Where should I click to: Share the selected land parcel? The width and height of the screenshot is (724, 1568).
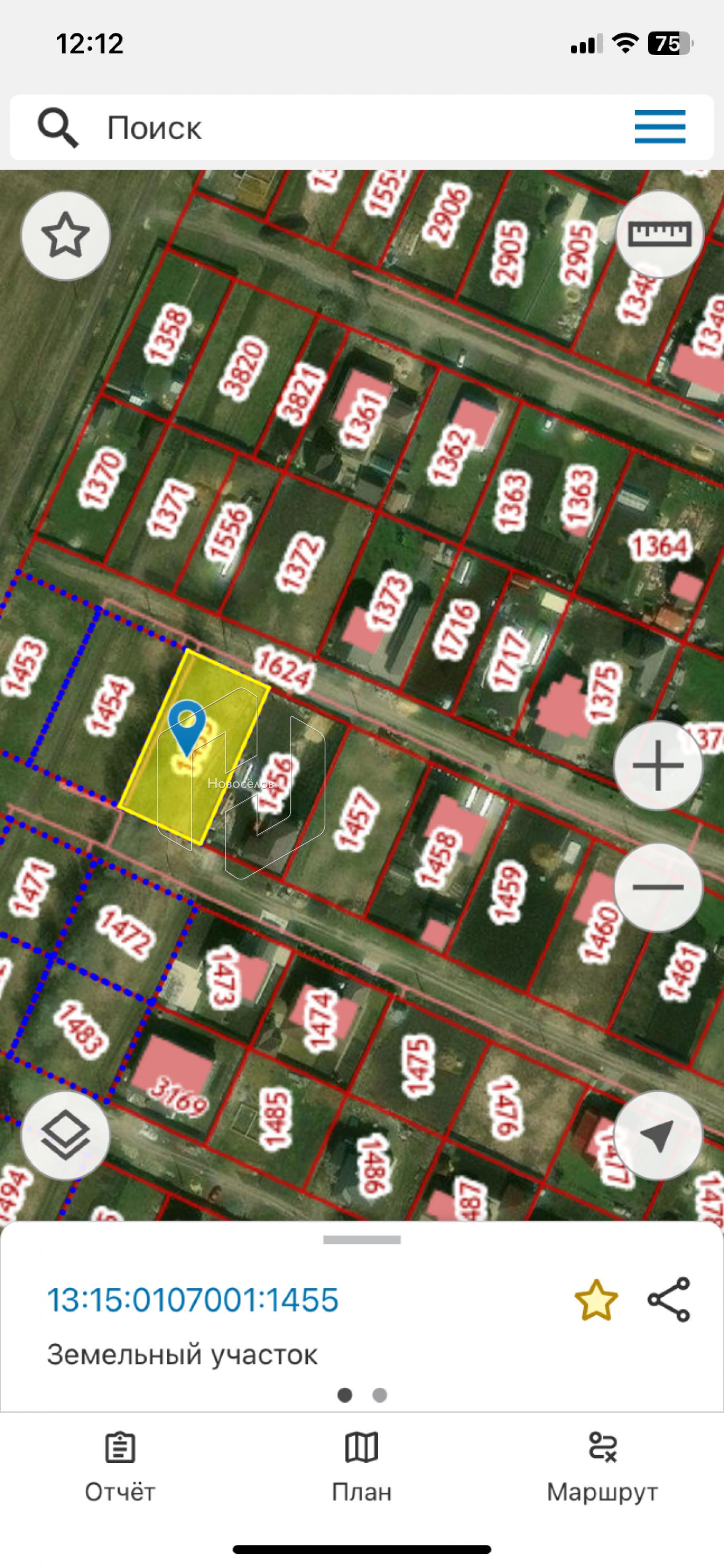[668, 1300]
